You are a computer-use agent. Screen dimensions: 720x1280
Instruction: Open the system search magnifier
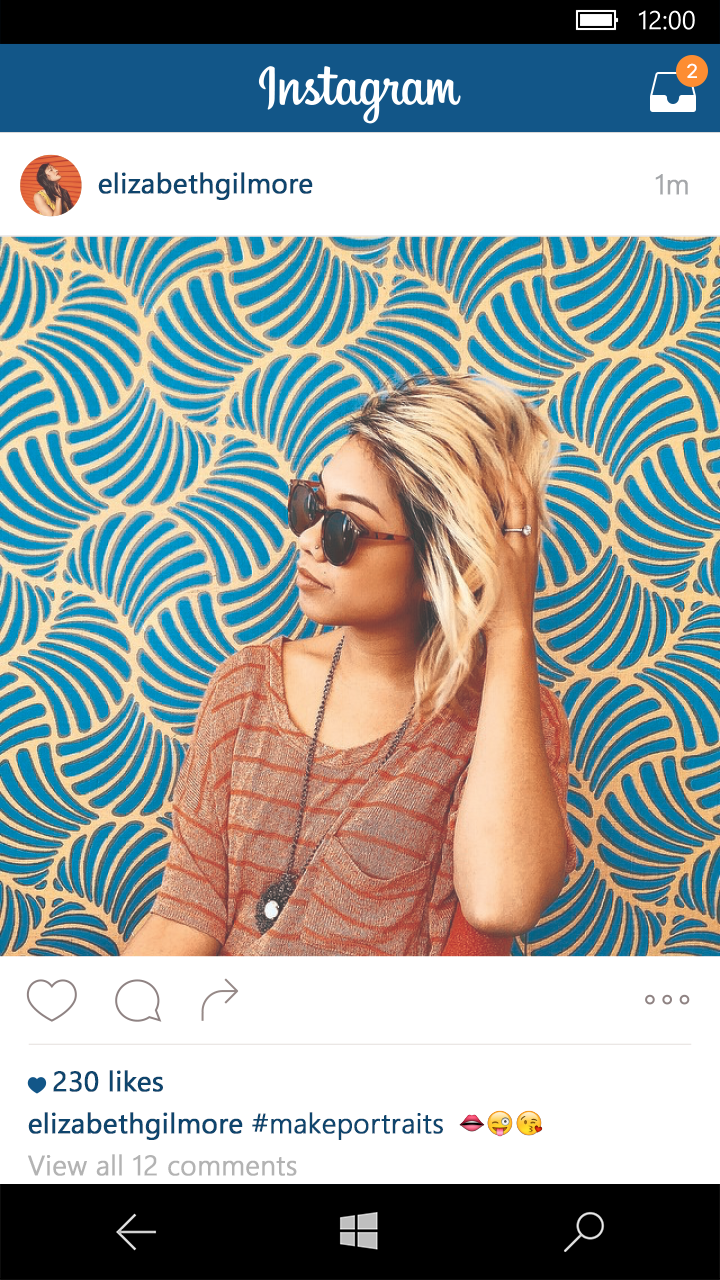click(584, 1232)
